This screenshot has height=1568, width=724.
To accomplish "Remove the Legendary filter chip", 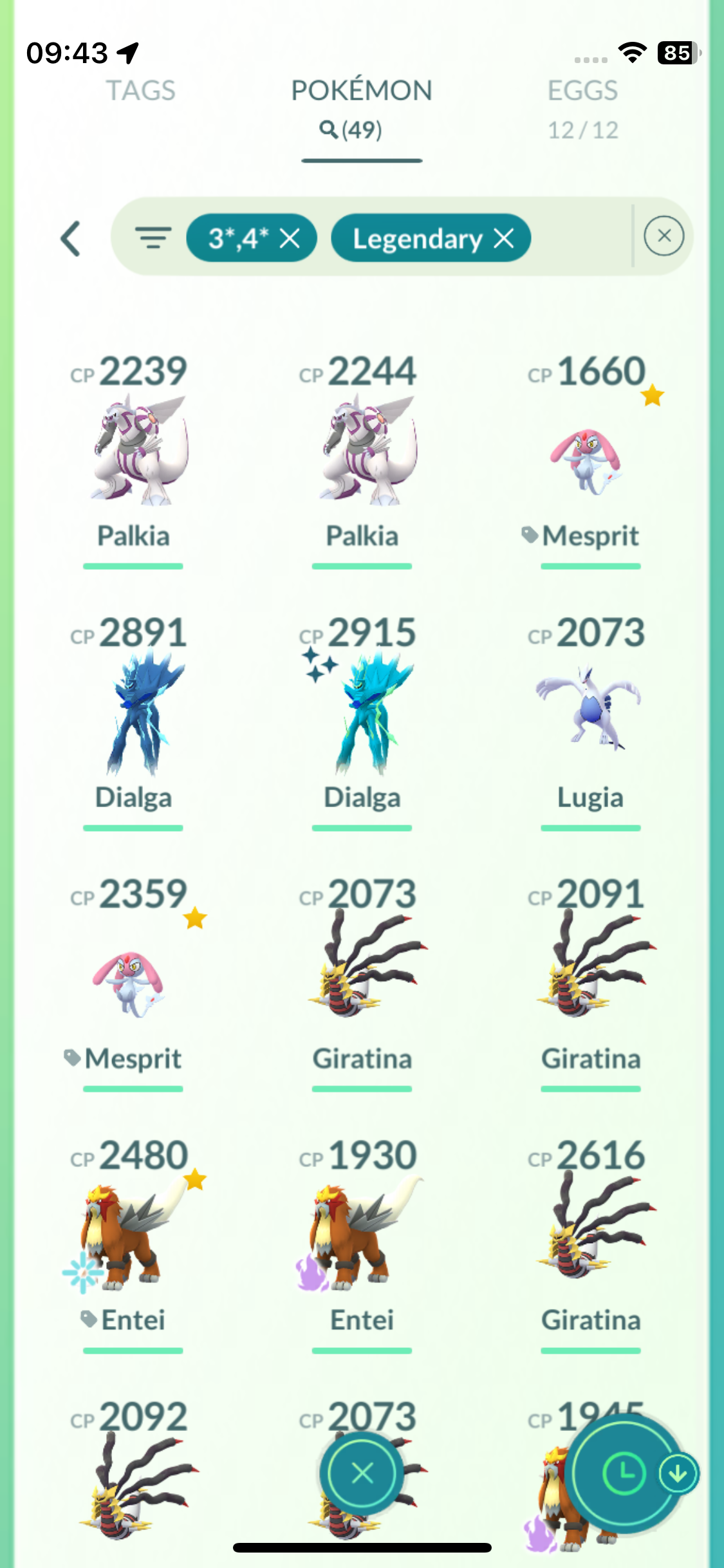I will [x=504, y=239].
